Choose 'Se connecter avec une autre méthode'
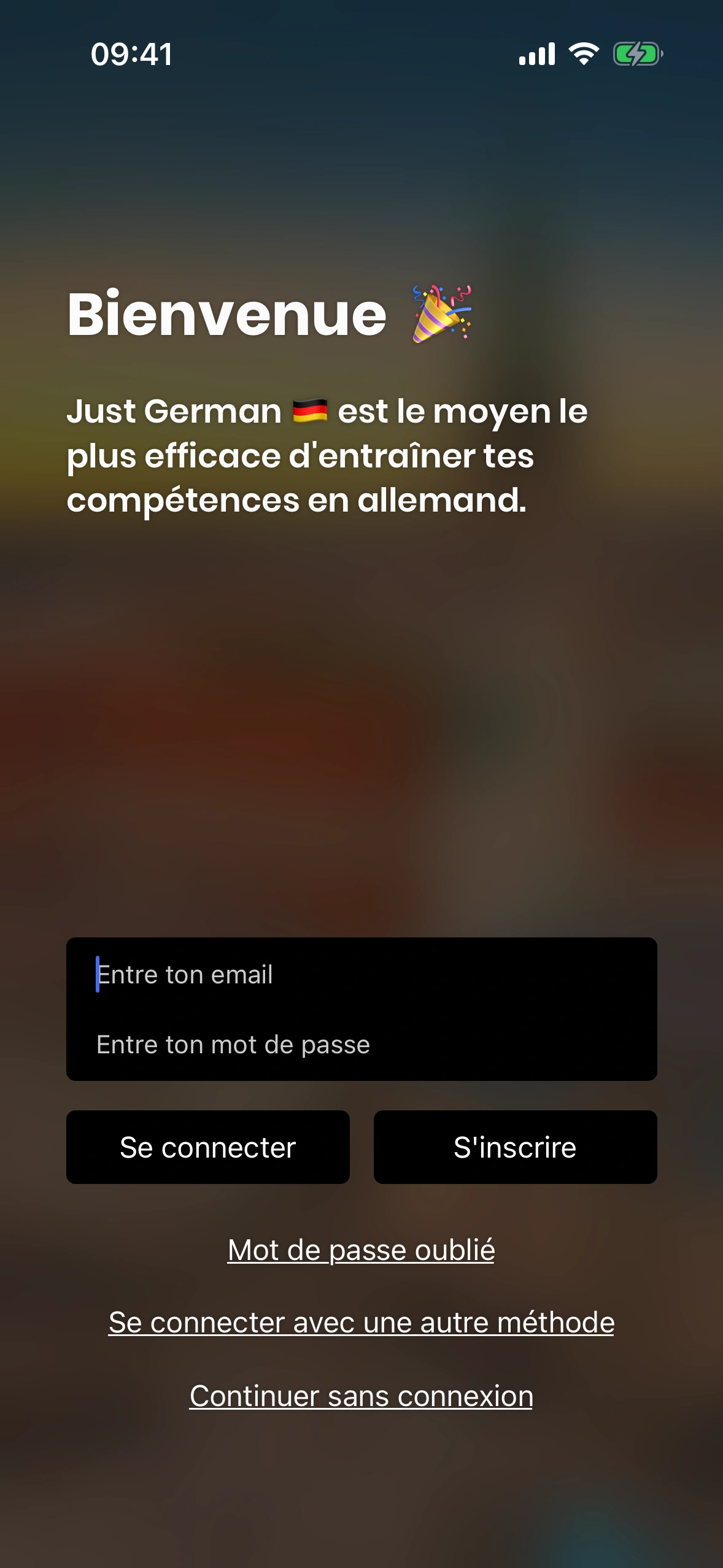The height and width of the screenshot is (1568, 723). coord(361,1323)
